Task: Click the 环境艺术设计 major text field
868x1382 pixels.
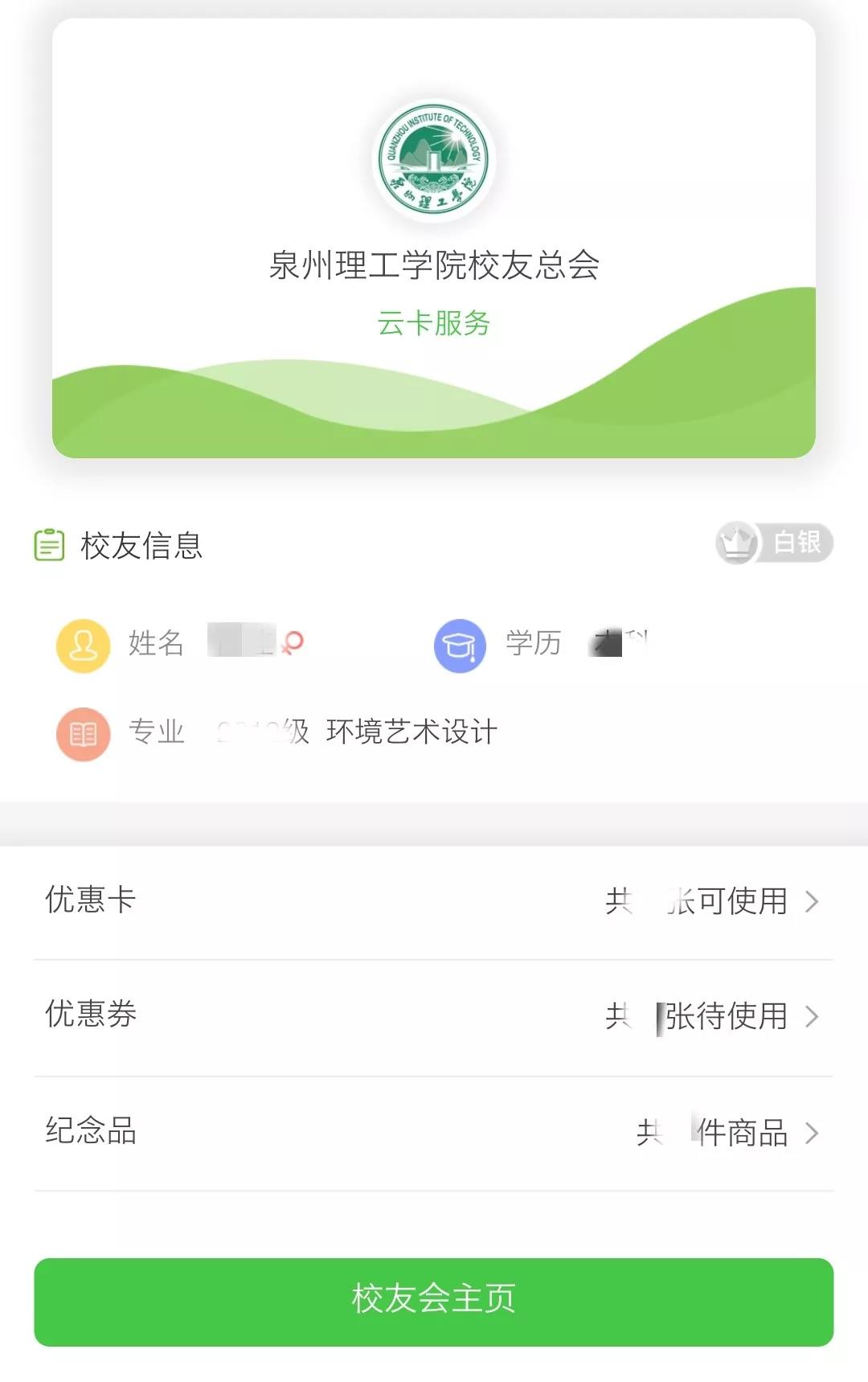Action: click(413, 732)
